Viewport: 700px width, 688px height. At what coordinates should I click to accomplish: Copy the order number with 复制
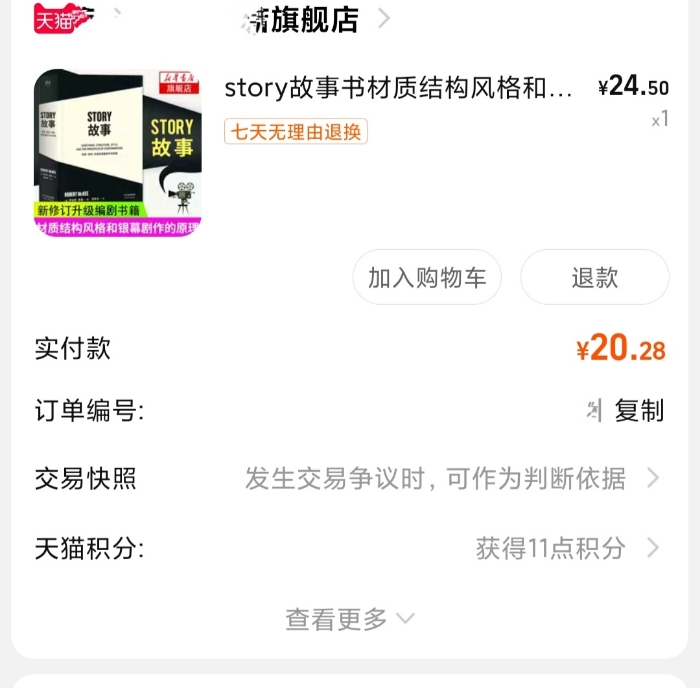pos(639,410)
